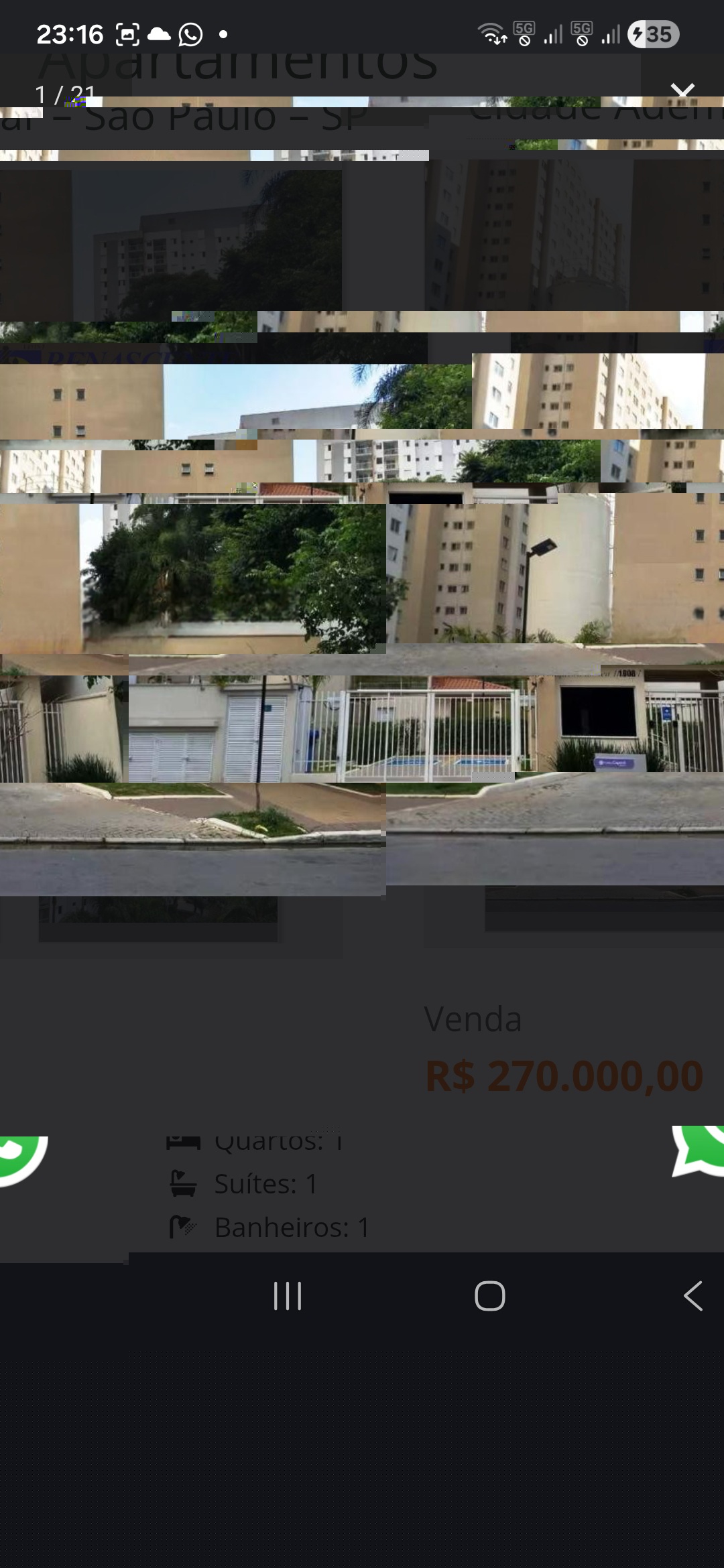Go back using the system back button
This screenshot has height=1568, width=724.
[693, 1296]
